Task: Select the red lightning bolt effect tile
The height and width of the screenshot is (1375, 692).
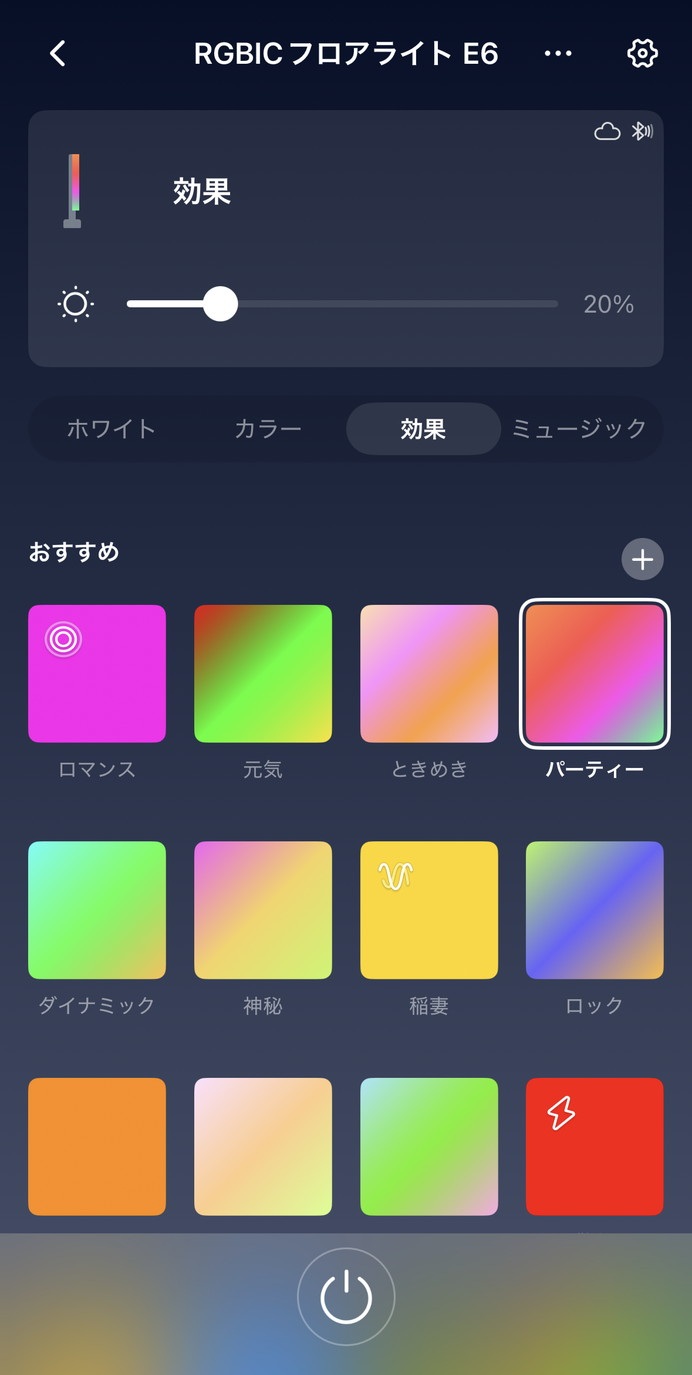Action: coord(594,1146)
